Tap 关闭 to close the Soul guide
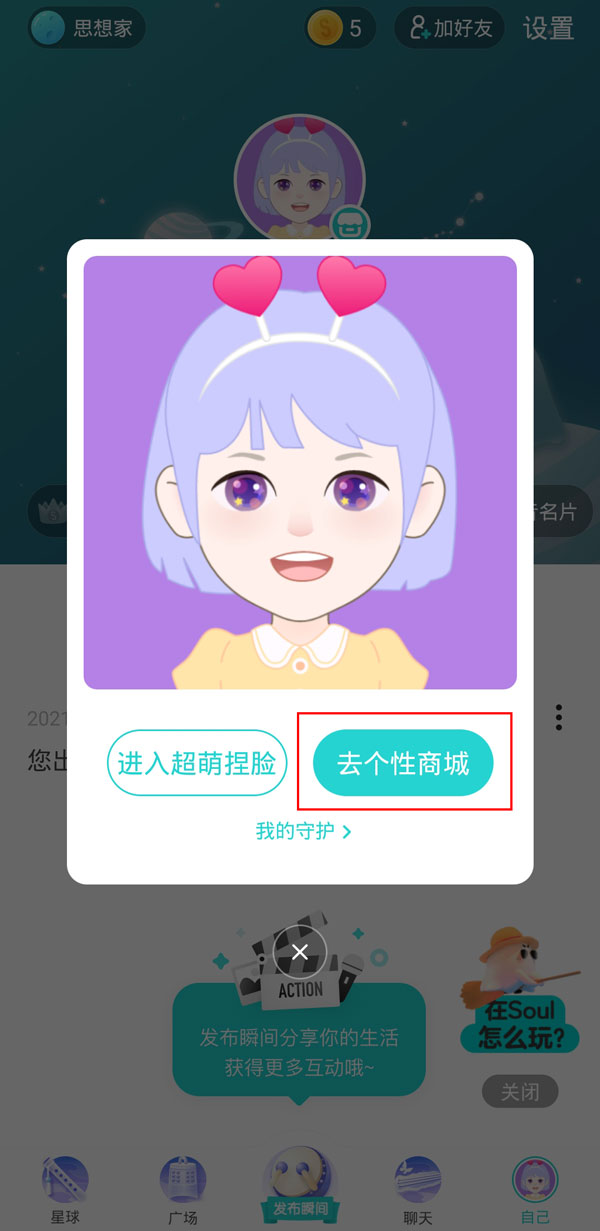Screen dimensions: 600x1231 point(519,1091)
